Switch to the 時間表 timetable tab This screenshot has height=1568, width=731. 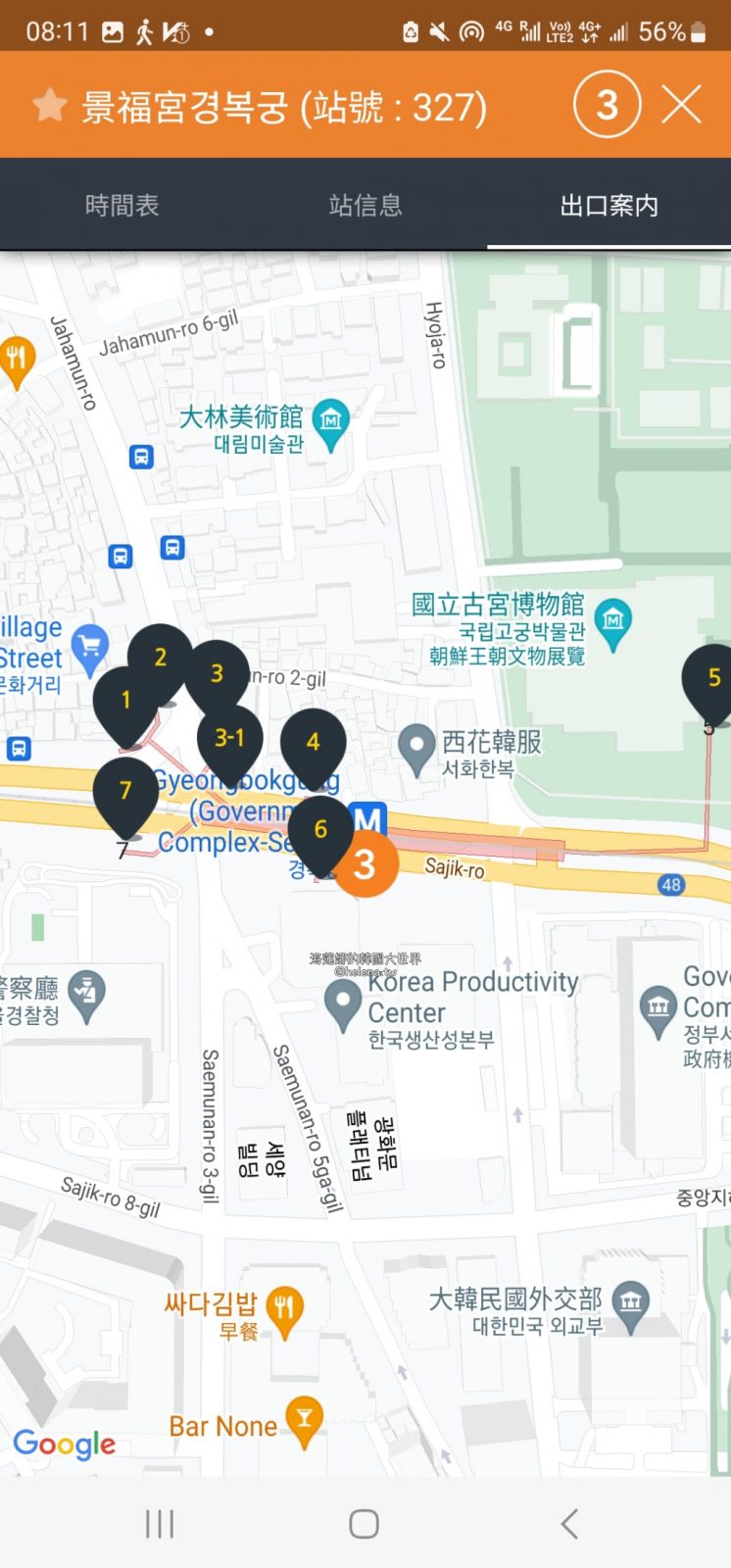[122, 206]
